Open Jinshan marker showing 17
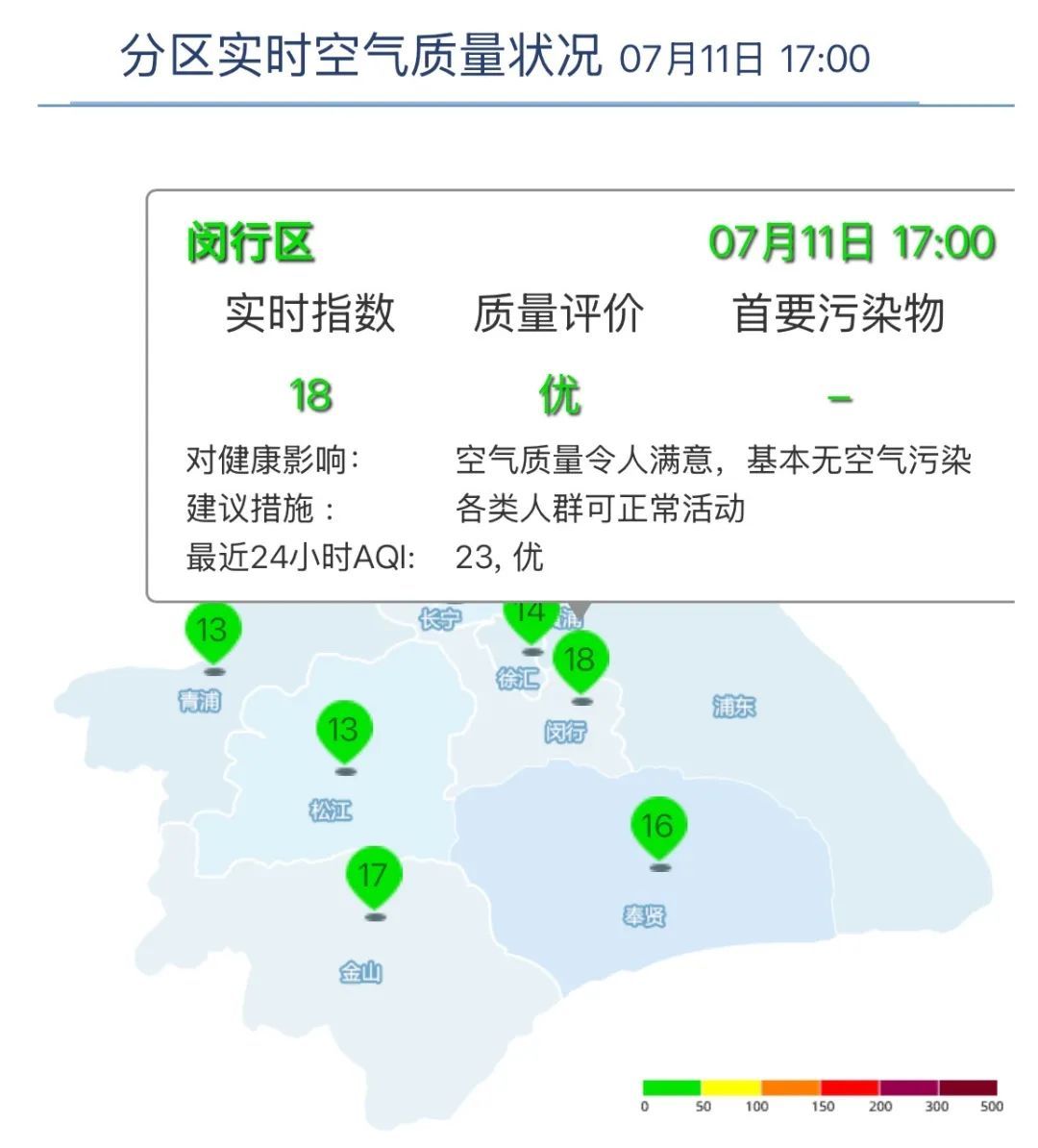Viewport: 1038px width, 1148px height. click(x=373, y=876)
